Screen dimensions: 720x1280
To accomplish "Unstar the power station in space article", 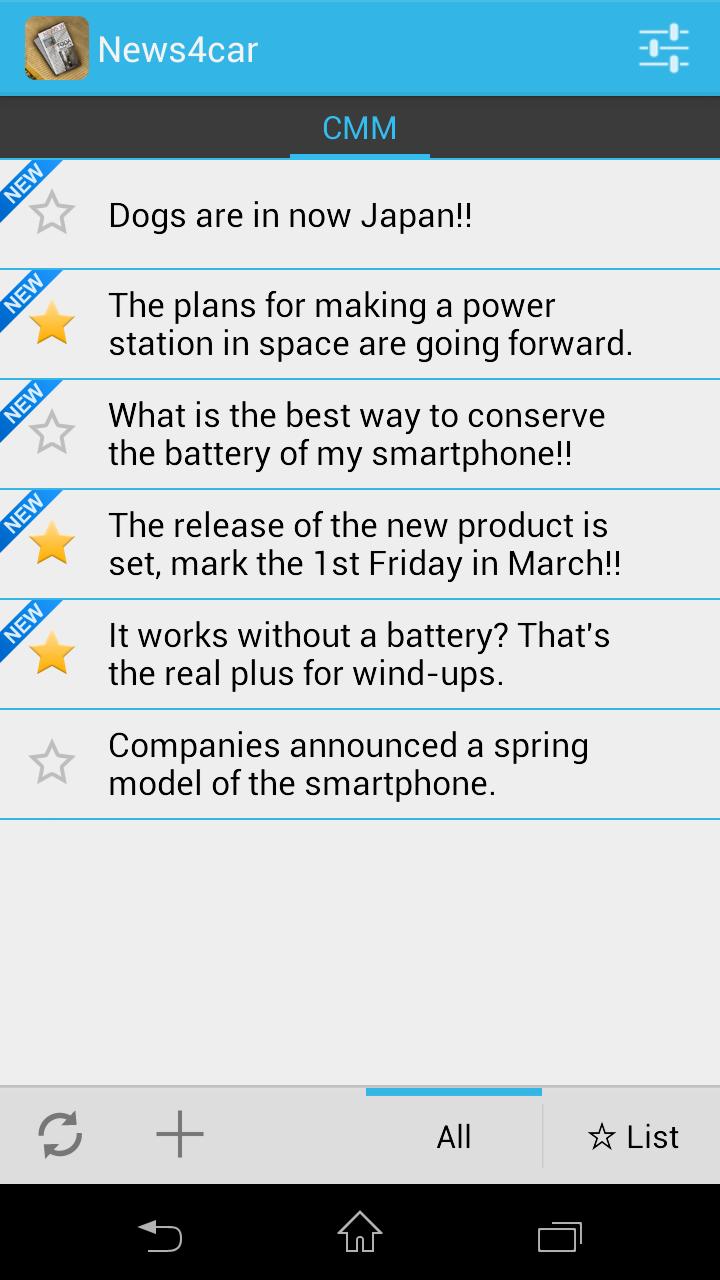I will pos(52,324).
